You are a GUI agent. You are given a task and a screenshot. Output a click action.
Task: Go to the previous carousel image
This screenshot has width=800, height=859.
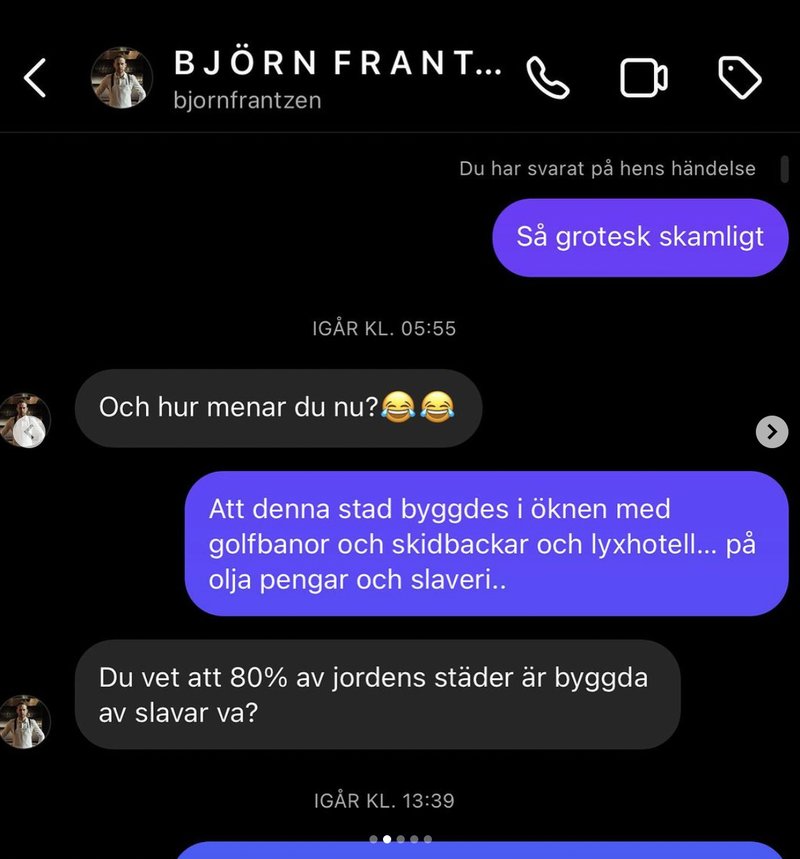point(29,431)
